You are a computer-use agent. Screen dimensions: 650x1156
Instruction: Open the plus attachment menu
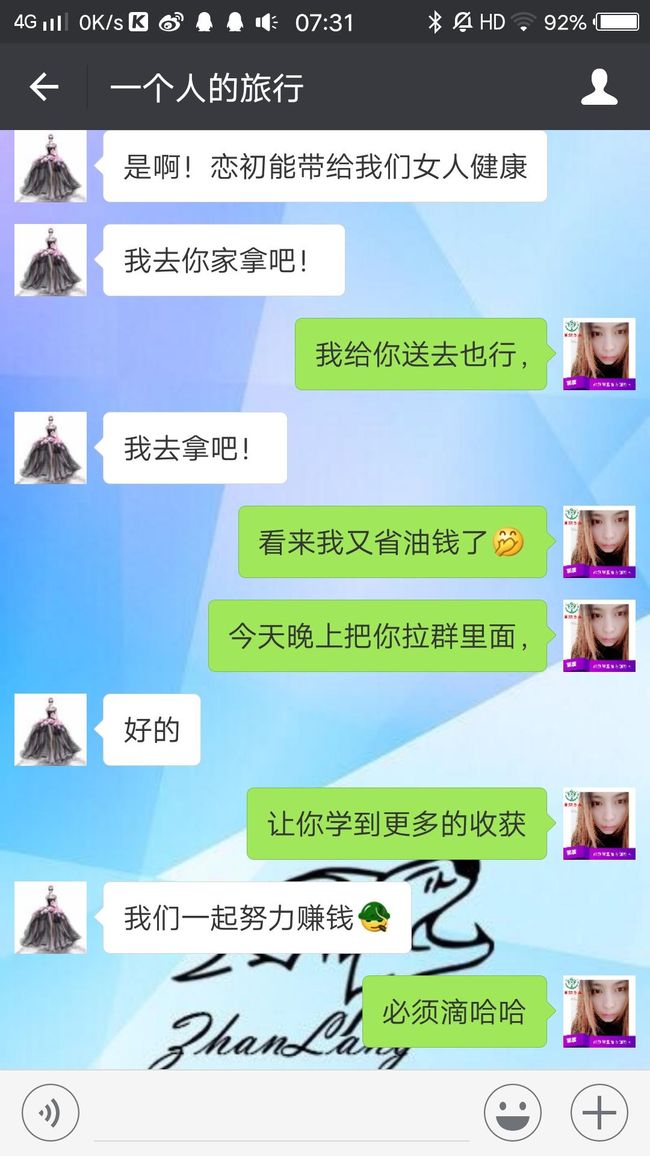coord(599,1113)
